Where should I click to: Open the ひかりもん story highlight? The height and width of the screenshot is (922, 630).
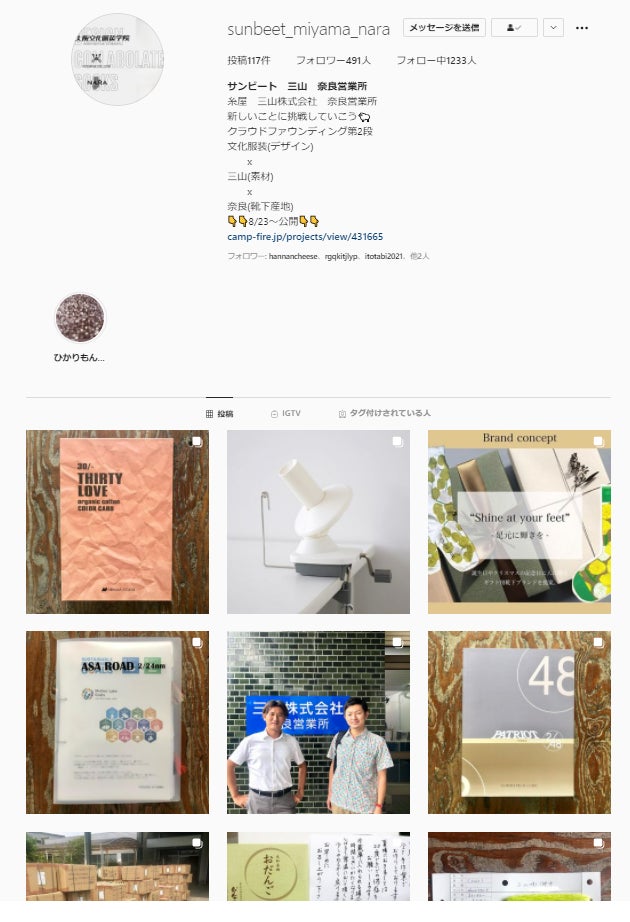pyautogui.click(x=79, y=319)
